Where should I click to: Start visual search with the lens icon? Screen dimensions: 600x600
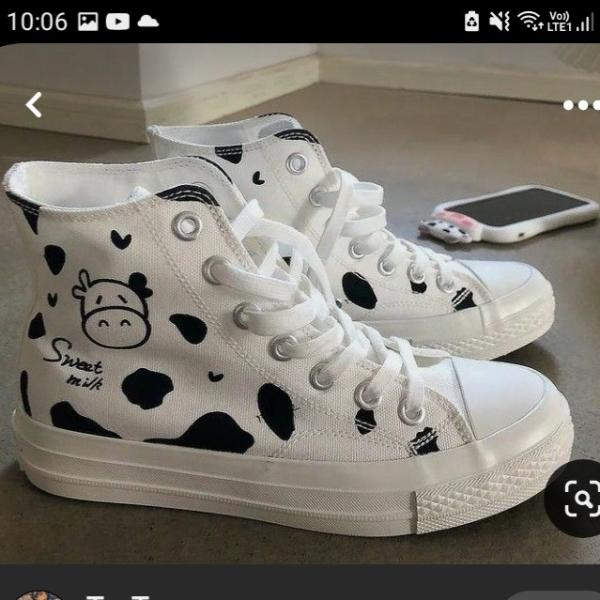[x=579, y=496]
